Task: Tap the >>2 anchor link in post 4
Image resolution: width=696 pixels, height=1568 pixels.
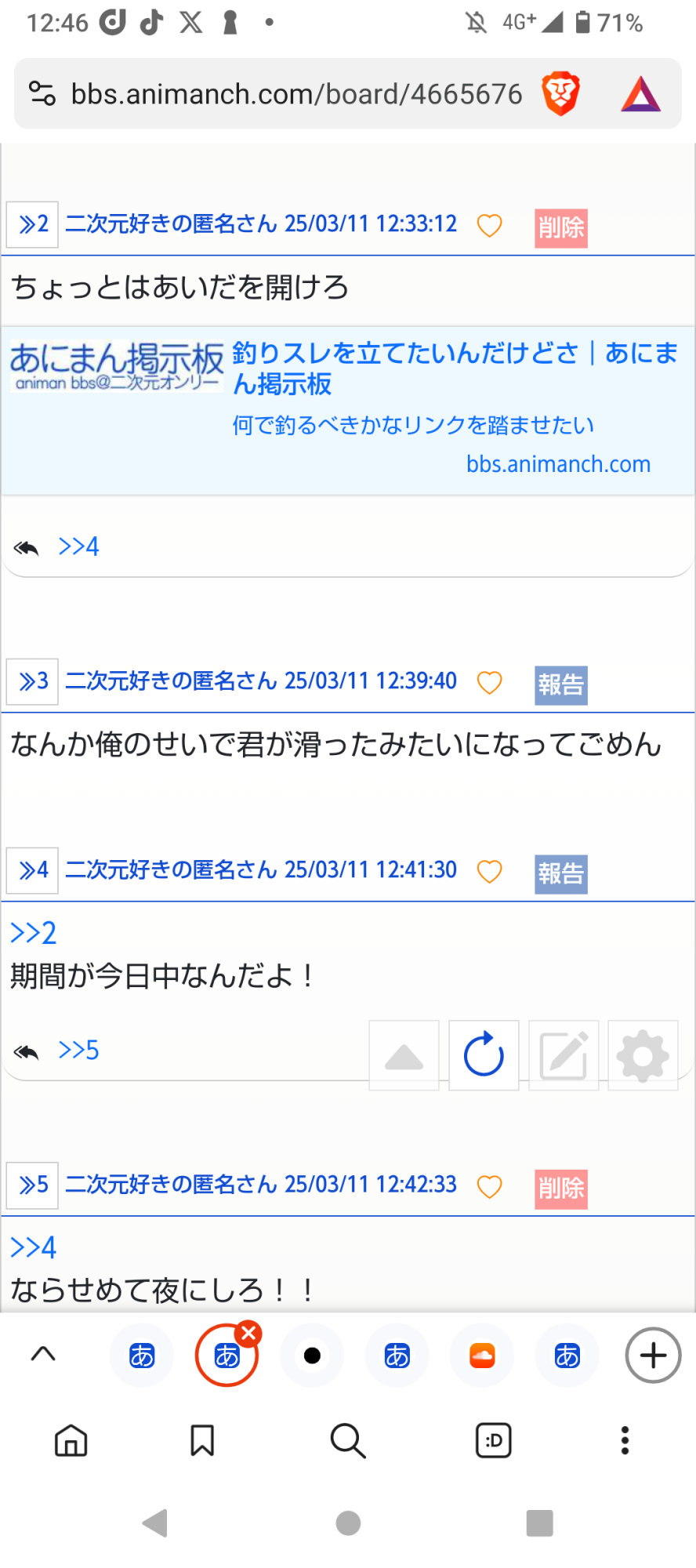Action: pos(33,933)
